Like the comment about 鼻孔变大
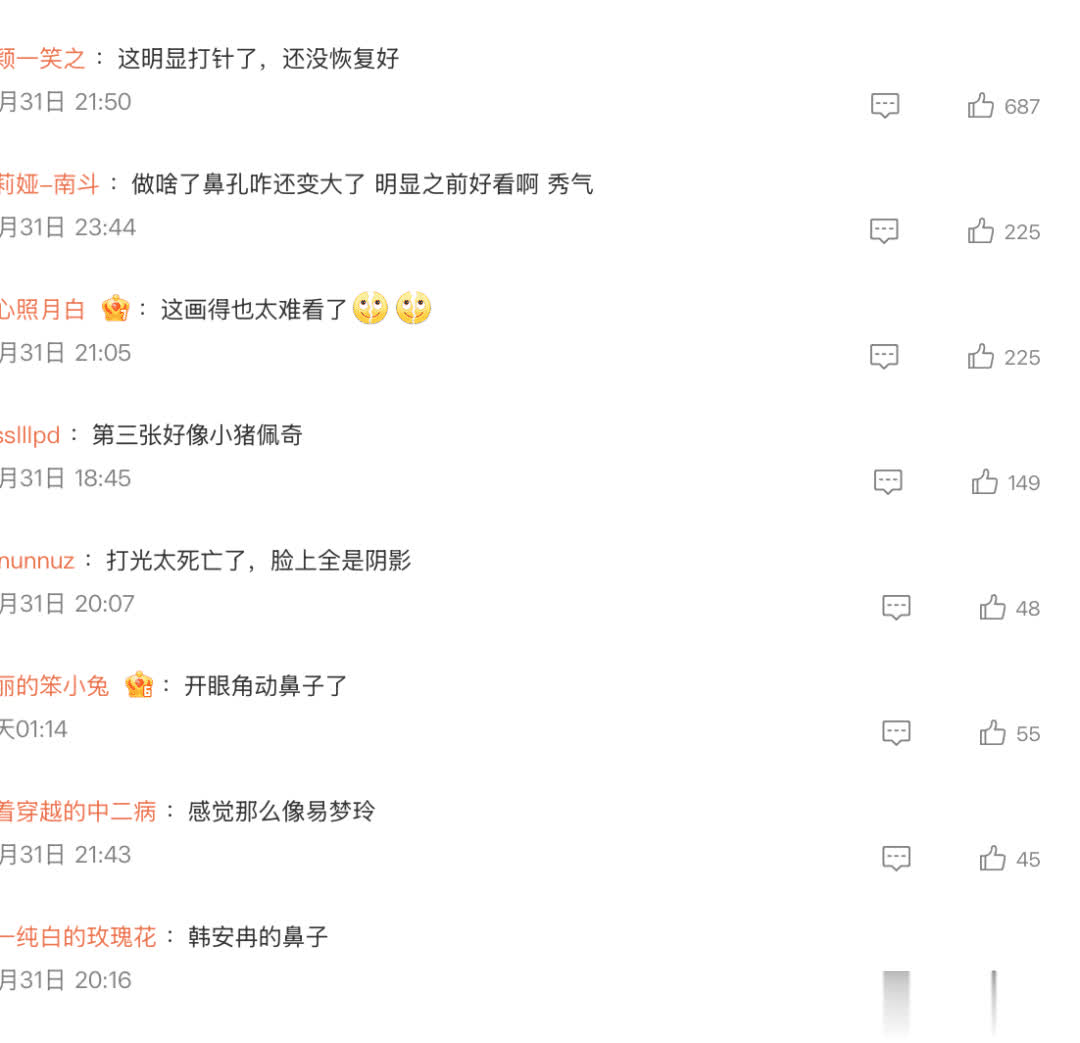The image size is (1080, 1043). tap(981, 232)
